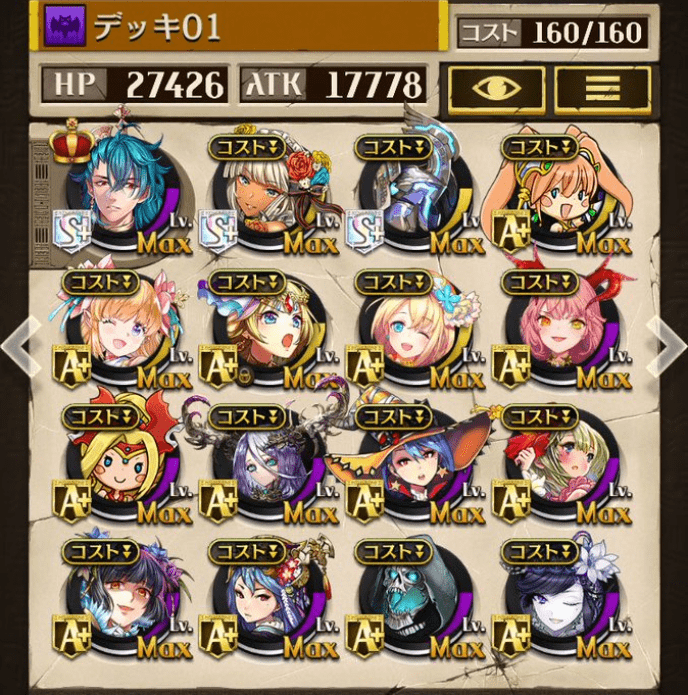Open the list menu button
This screenshot has height=695, width=688.
click(602, 89)
